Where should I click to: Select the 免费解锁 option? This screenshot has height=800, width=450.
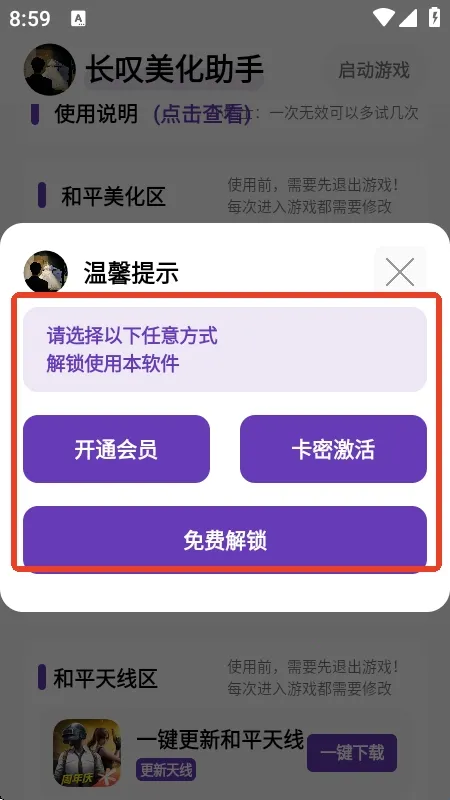pos(225,540)
